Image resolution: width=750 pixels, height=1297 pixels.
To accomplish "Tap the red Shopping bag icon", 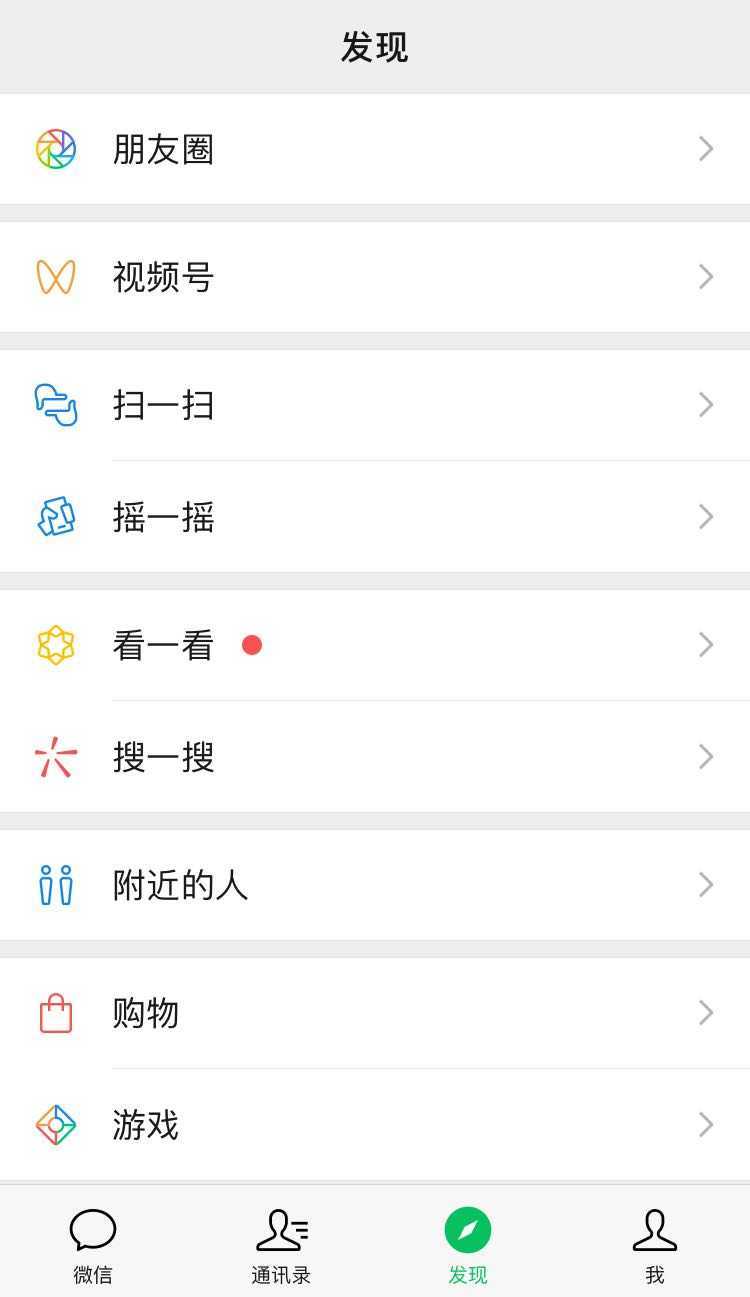I will 55,1013.
